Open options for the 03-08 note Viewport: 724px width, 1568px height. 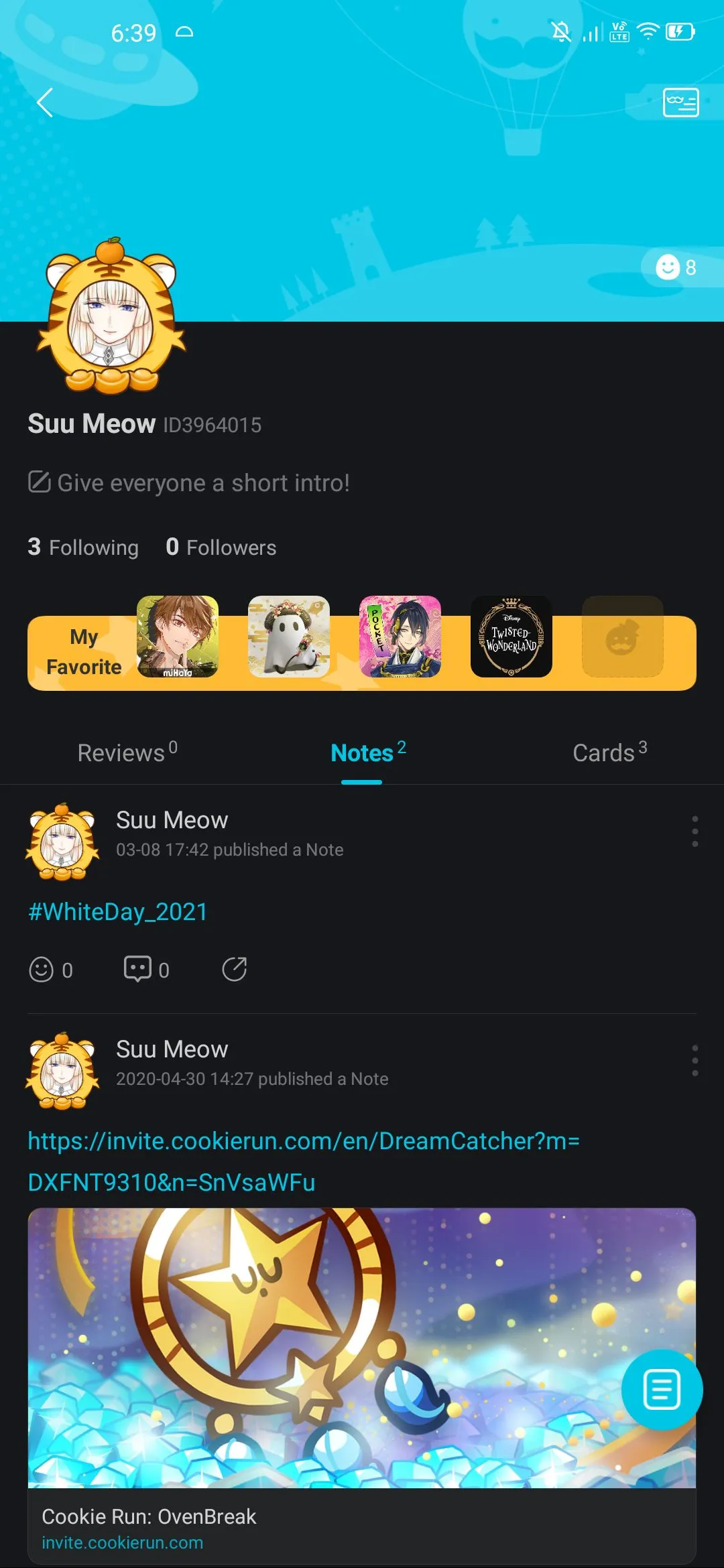[x=695, y=832]
